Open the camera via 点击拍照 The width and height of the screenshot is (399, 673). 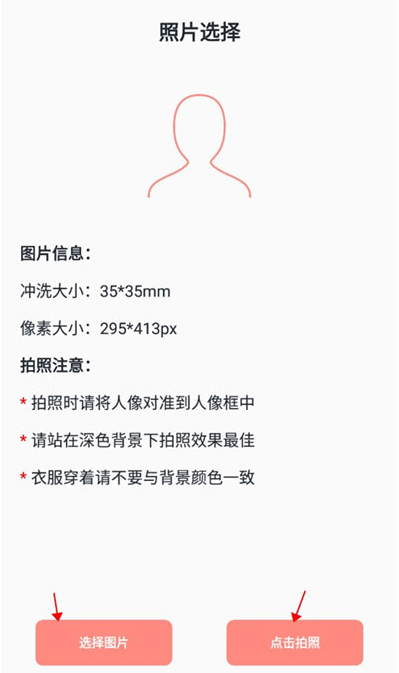(x=295, y=642)
